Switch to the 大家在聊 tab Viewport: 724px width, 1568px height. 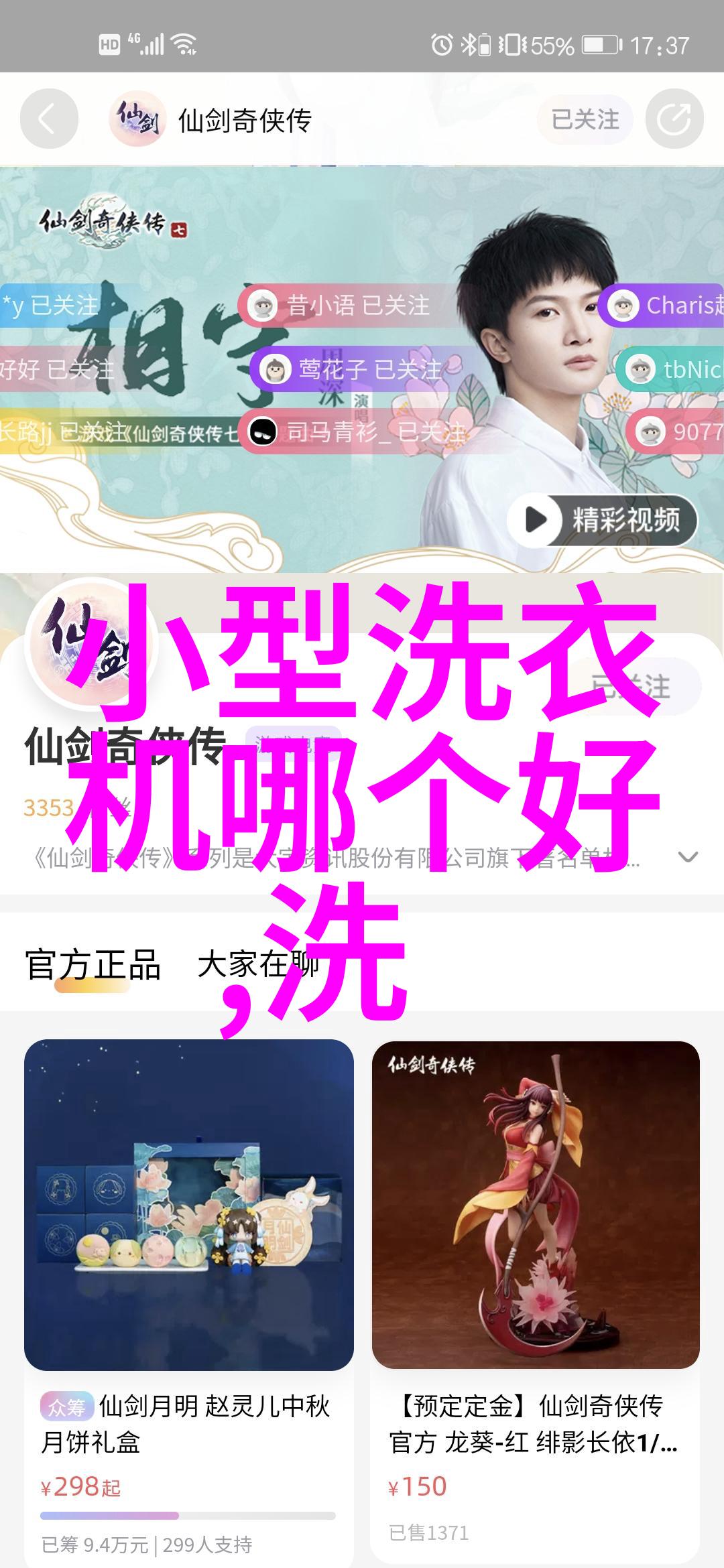click(x=257, y=966)
